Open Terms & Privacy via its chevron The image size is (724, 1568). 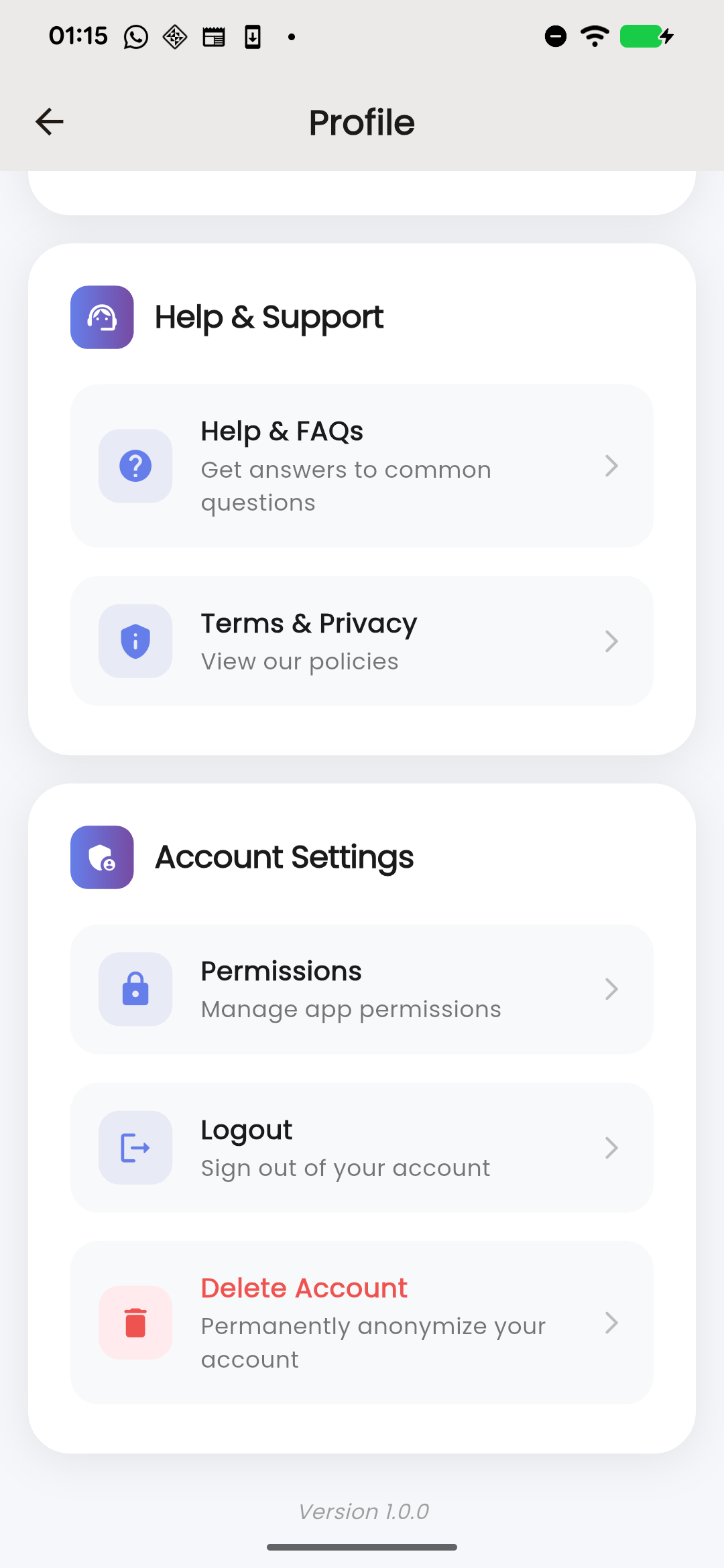pyautogui.click(x=611, y=641)
